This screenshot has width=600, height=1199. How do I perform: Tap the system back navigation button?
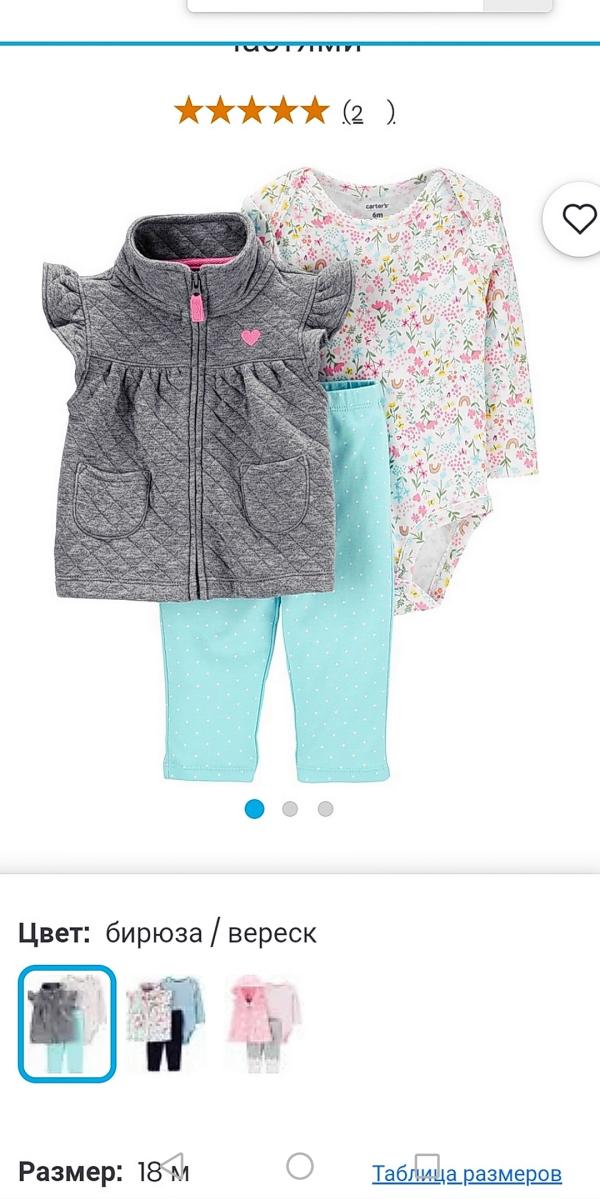point(173,1166)
